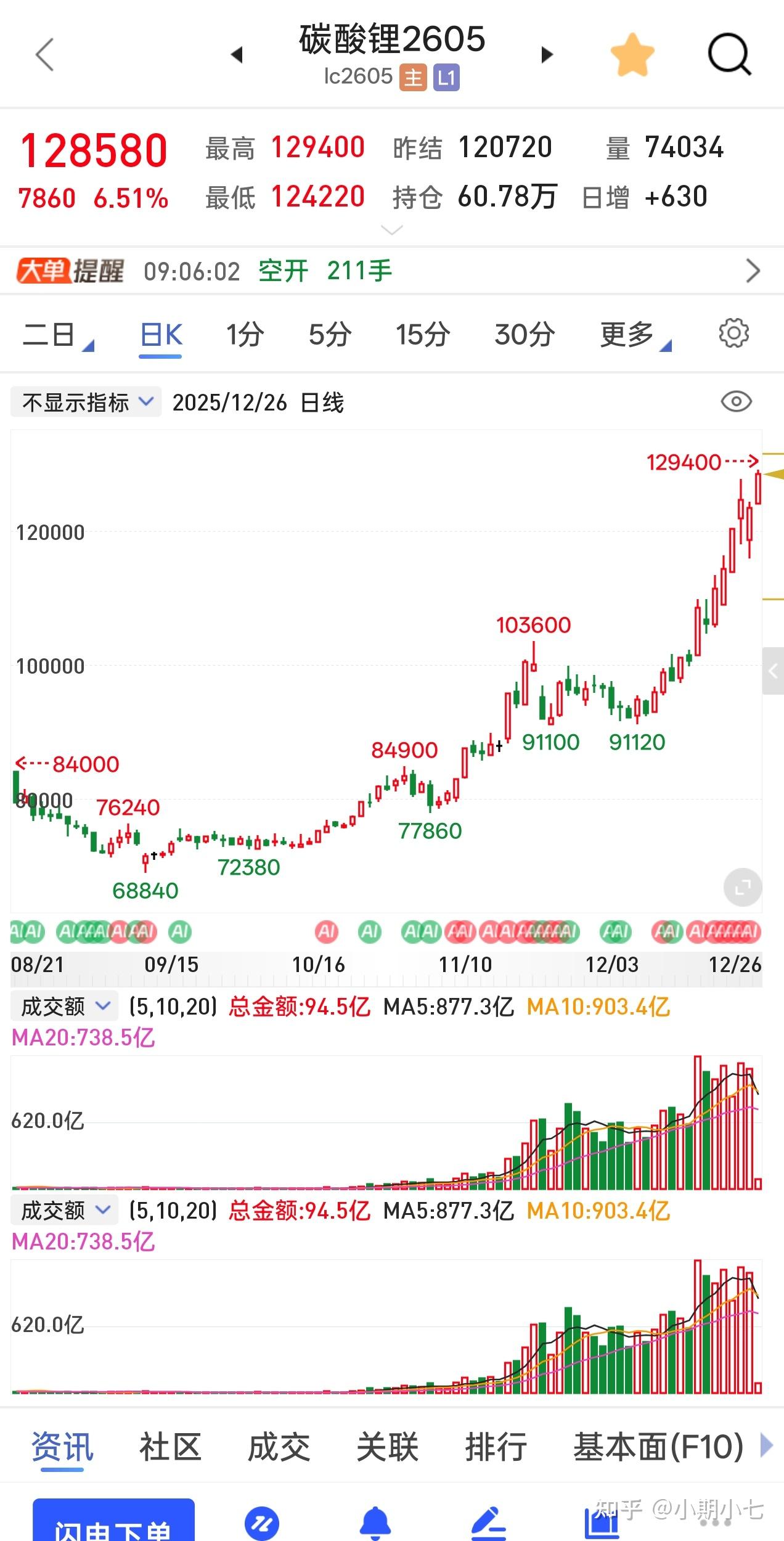The height and width of the screenshot is (1541, 784).
Task: Toggle the eye icon near the date label
Action: [736, 401]
